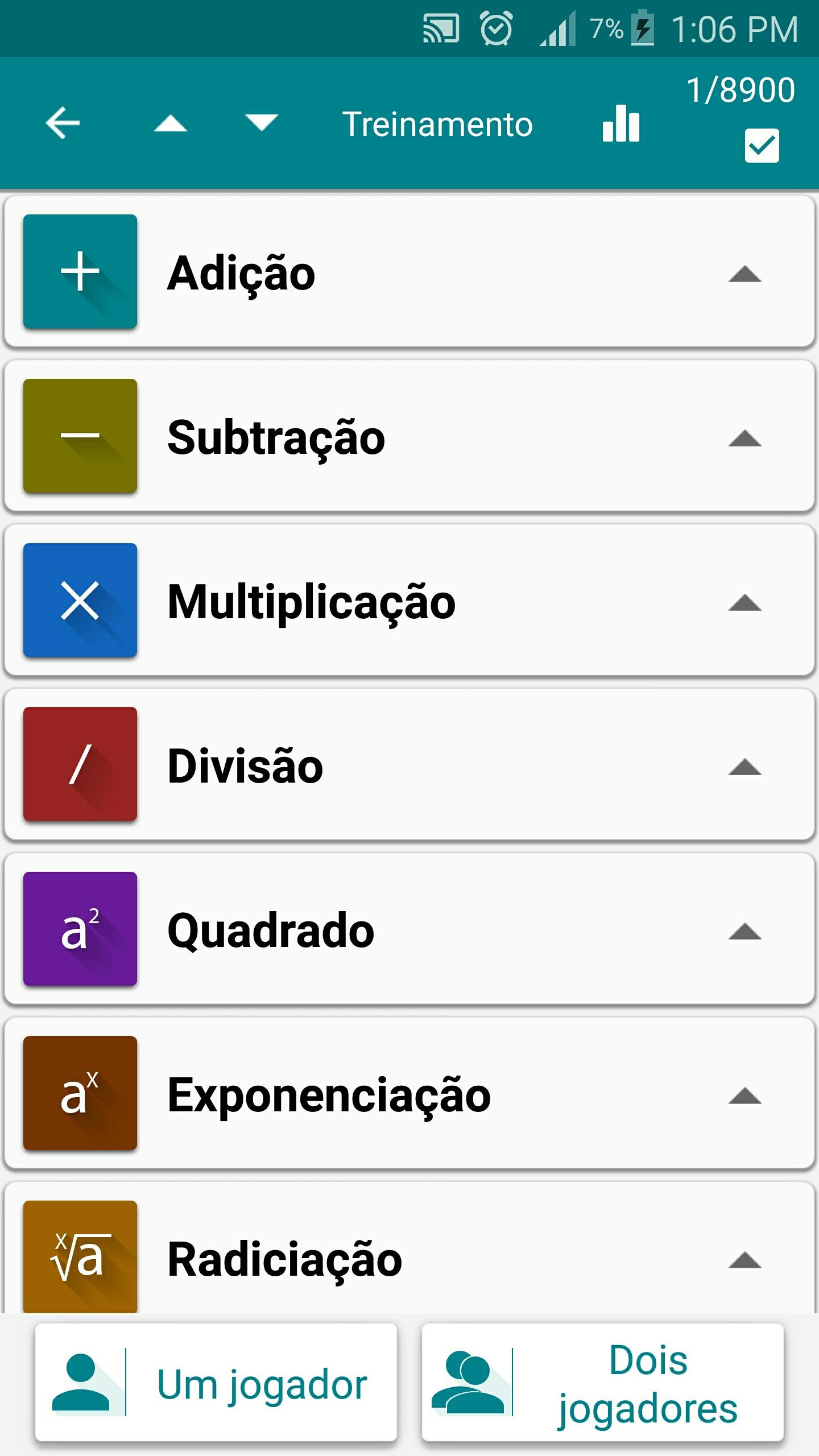Image resolution: width=819 pixels, height=1456 pixels.
Task: Expand the Exponenciação arrow
Action: 744,1095
